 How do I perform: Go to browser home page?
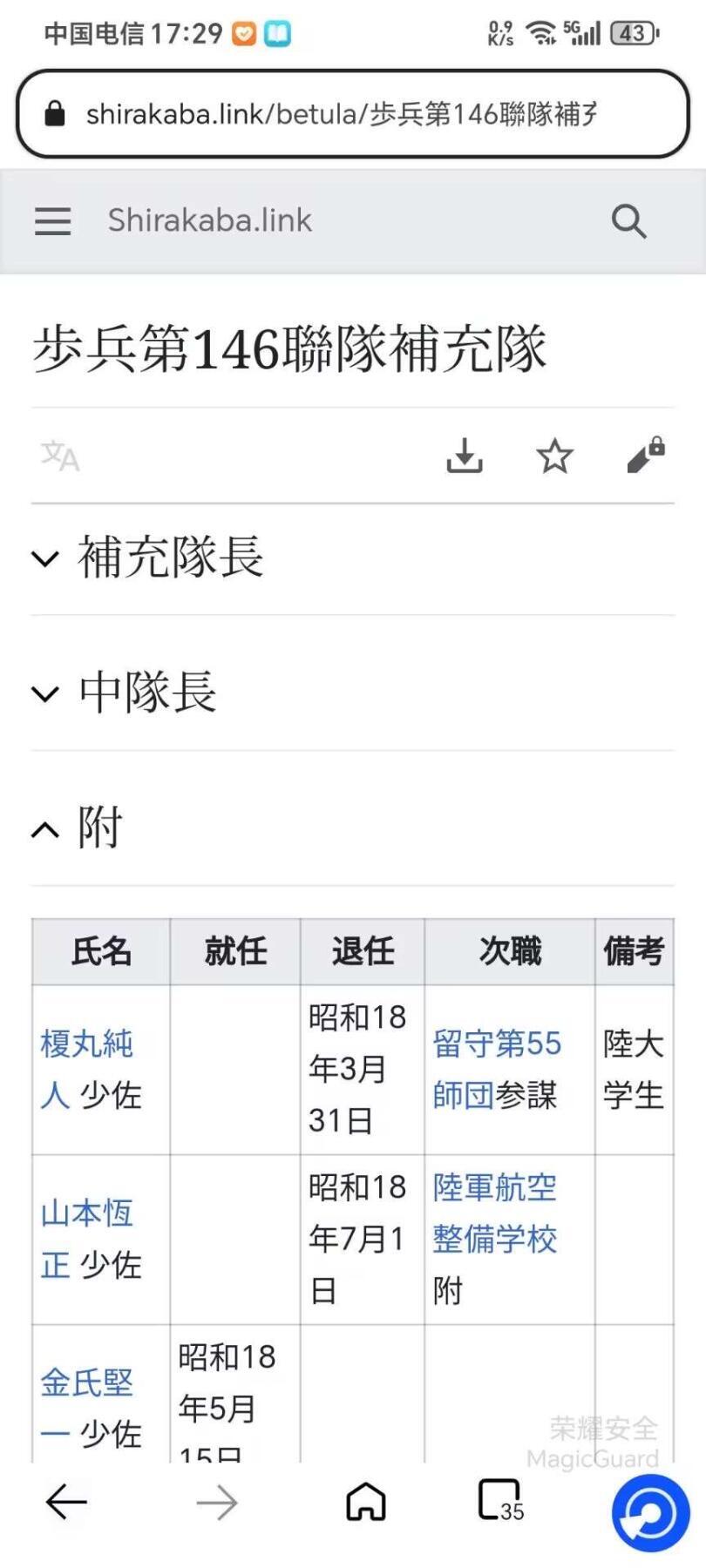tap(365, 1502)
